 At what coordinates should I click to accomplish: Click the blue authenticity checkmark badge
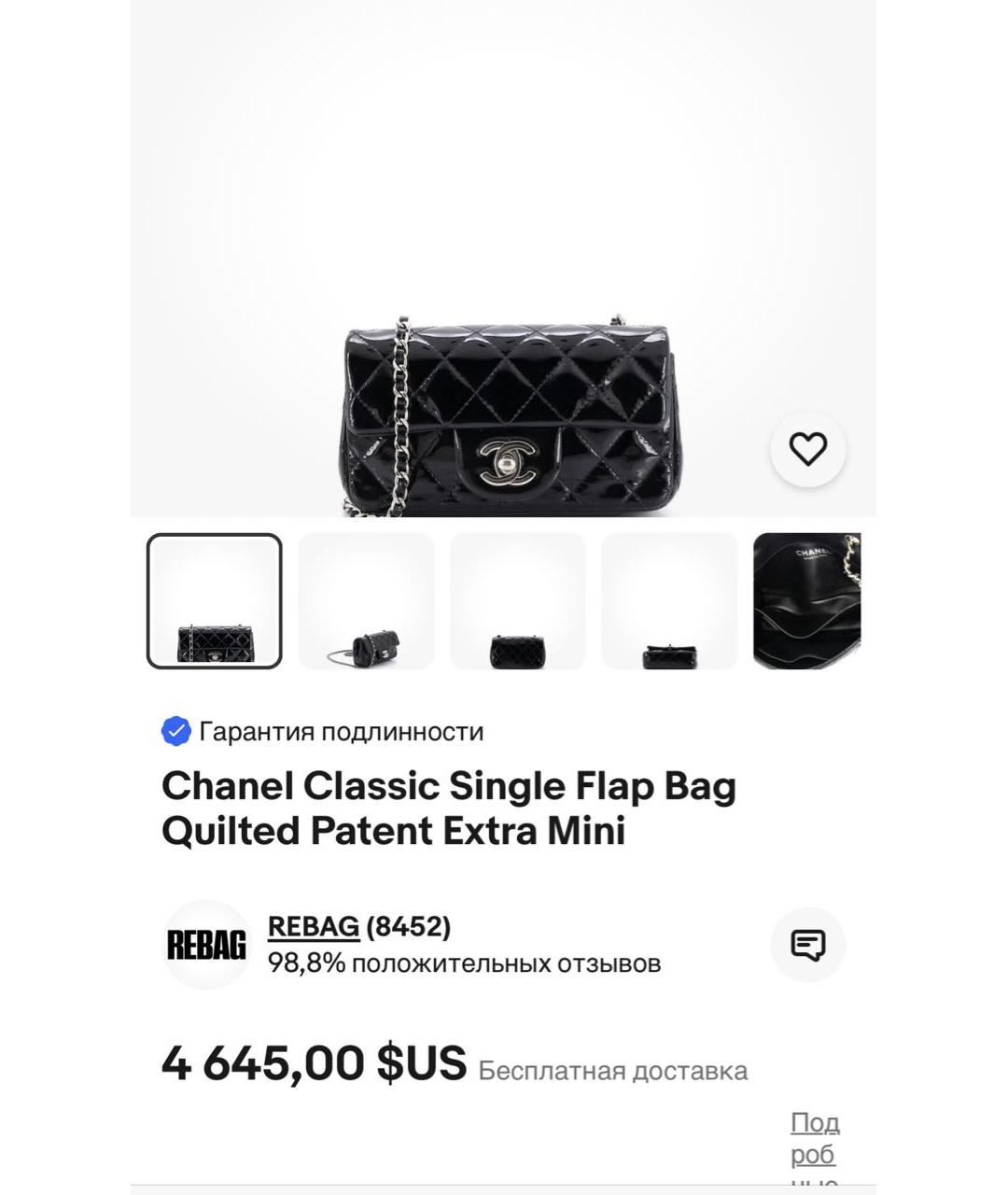point(174,732)
